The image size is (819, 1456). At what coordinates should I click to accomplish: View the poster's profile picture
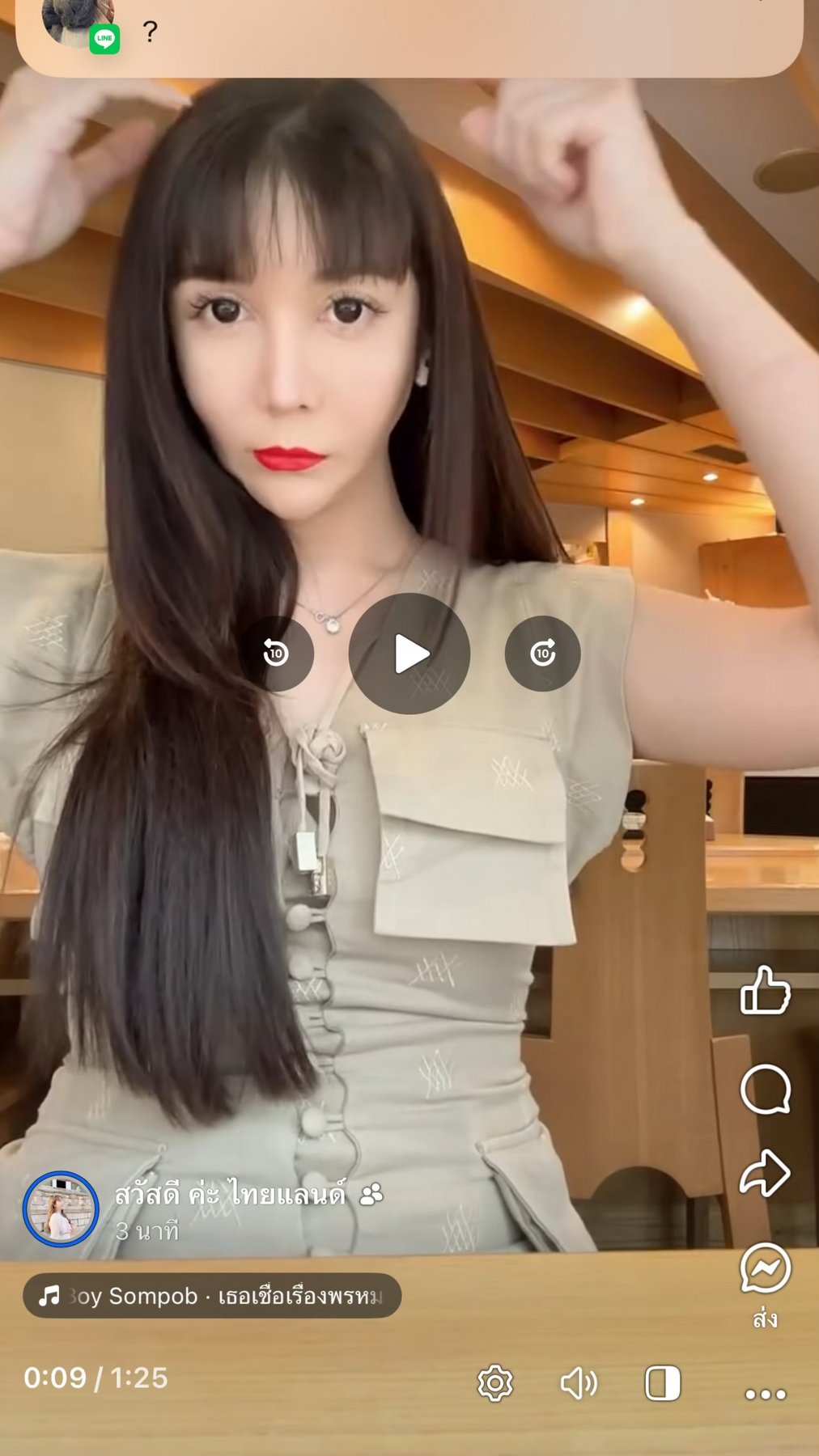pyautogui.click(x=61, y=1209)
